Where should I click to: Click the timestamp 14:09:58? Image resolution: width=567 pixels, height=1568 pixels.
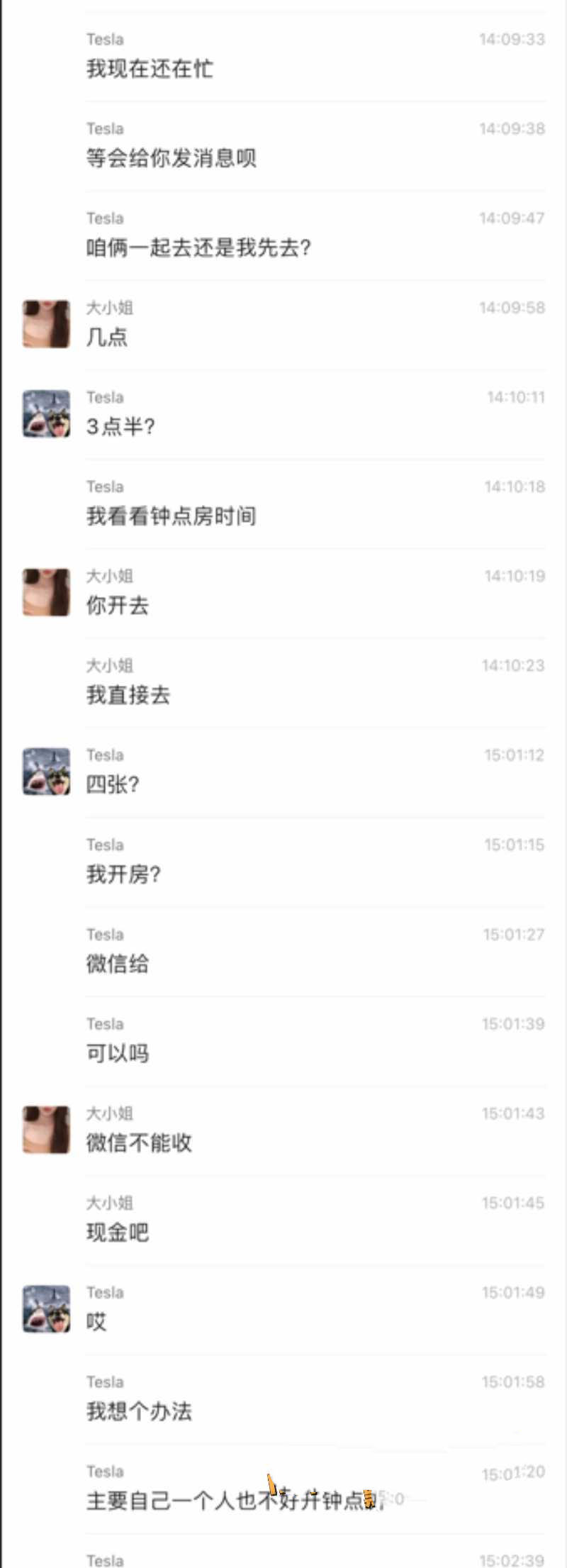pos(511,308)
